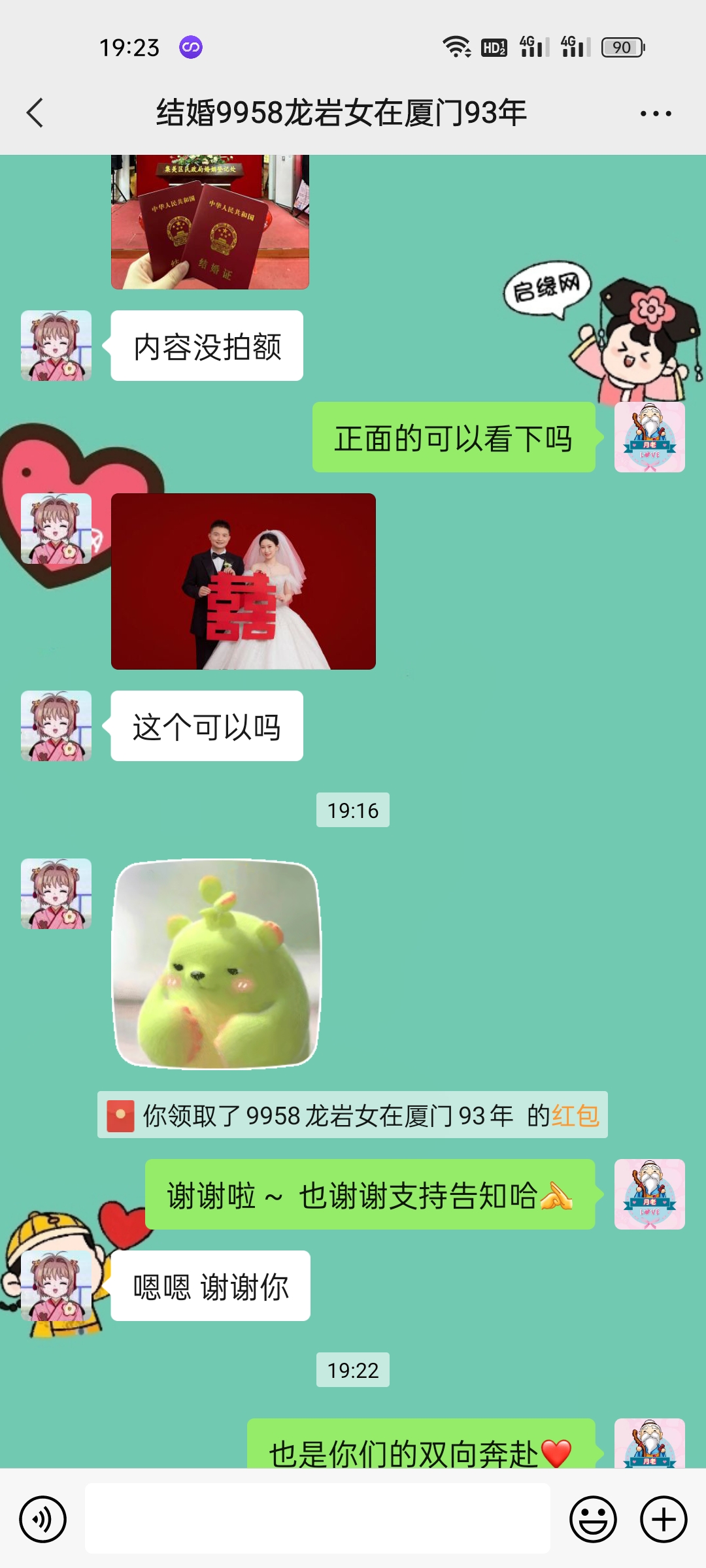Open the plus attachments panel
Viewport: 706px width, 1568px height.
pos(664,1519)
